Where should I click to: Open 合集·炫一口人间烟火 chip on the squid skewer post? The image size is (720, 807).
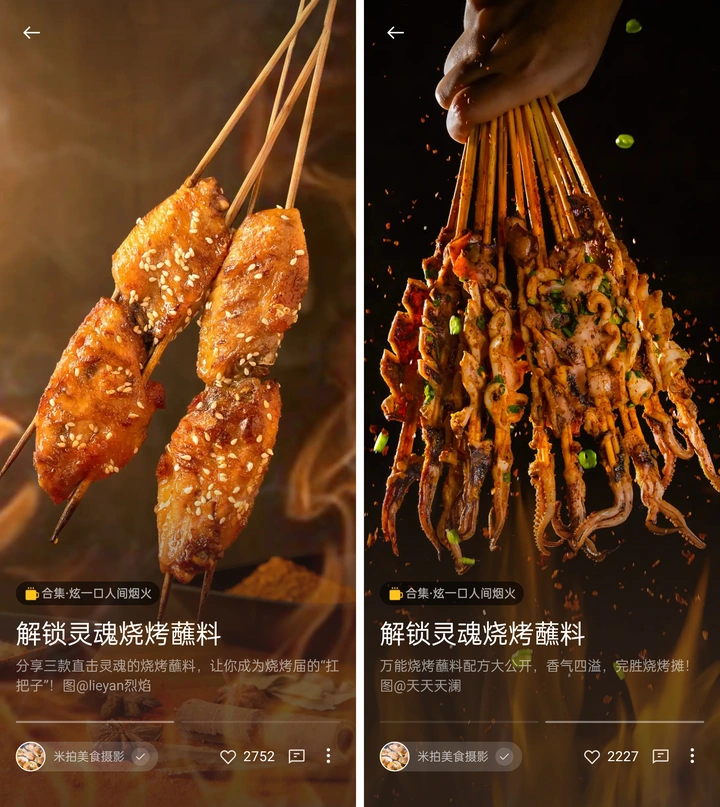(451, 594)
